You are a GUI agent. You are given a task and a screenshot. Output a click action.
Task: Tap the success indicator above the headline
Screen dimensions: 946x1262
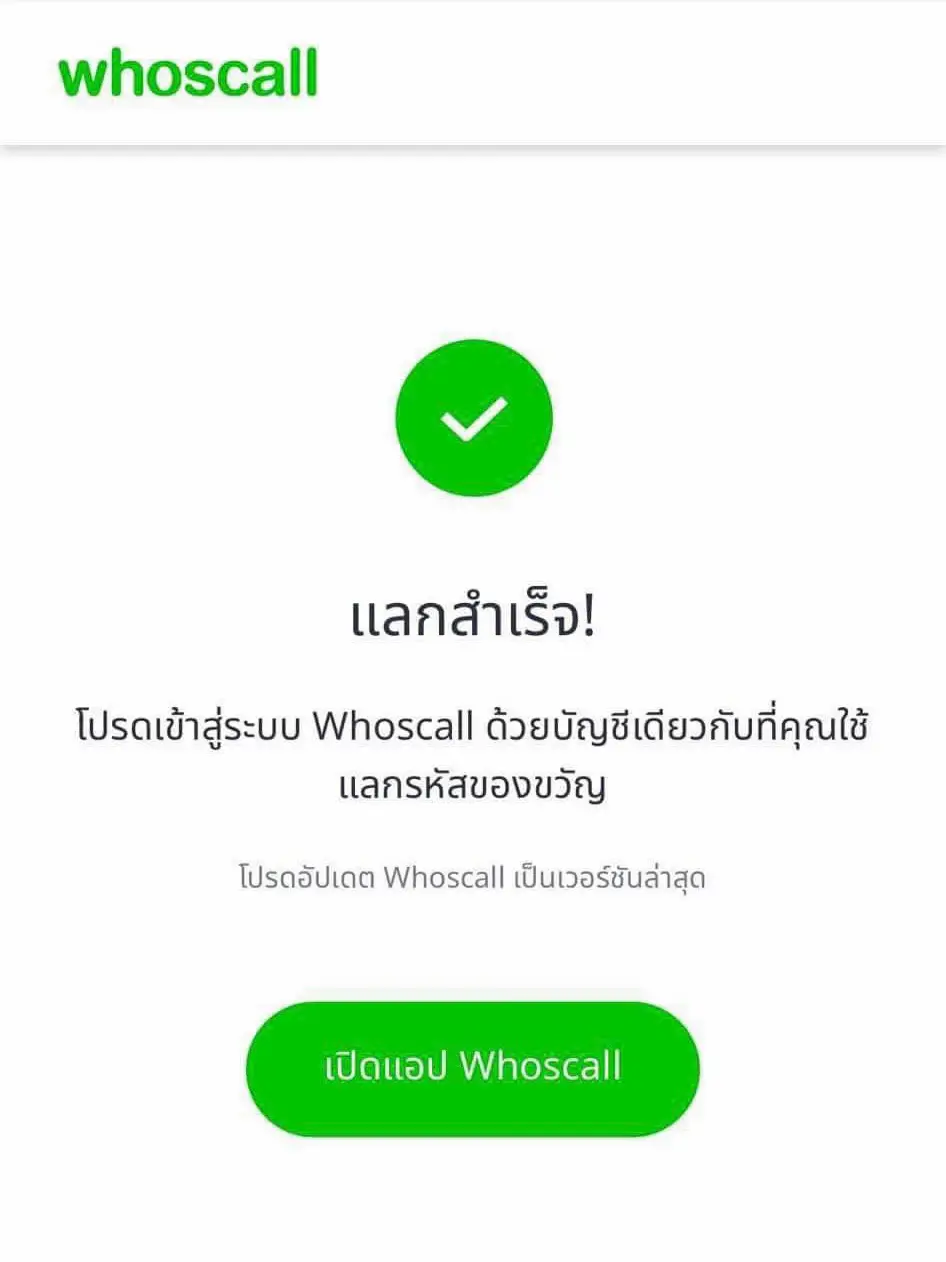point(473,418)
